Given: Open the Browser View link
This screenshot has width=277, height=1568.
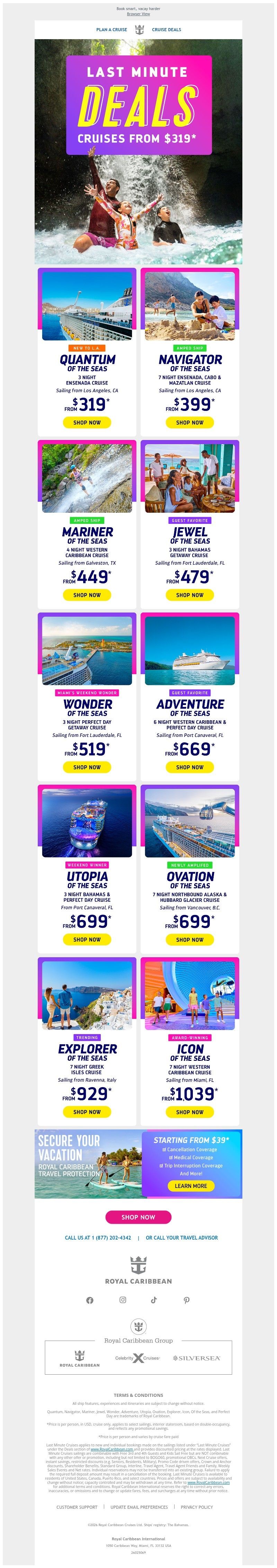Looking at the screenshot, I should 138,14.
